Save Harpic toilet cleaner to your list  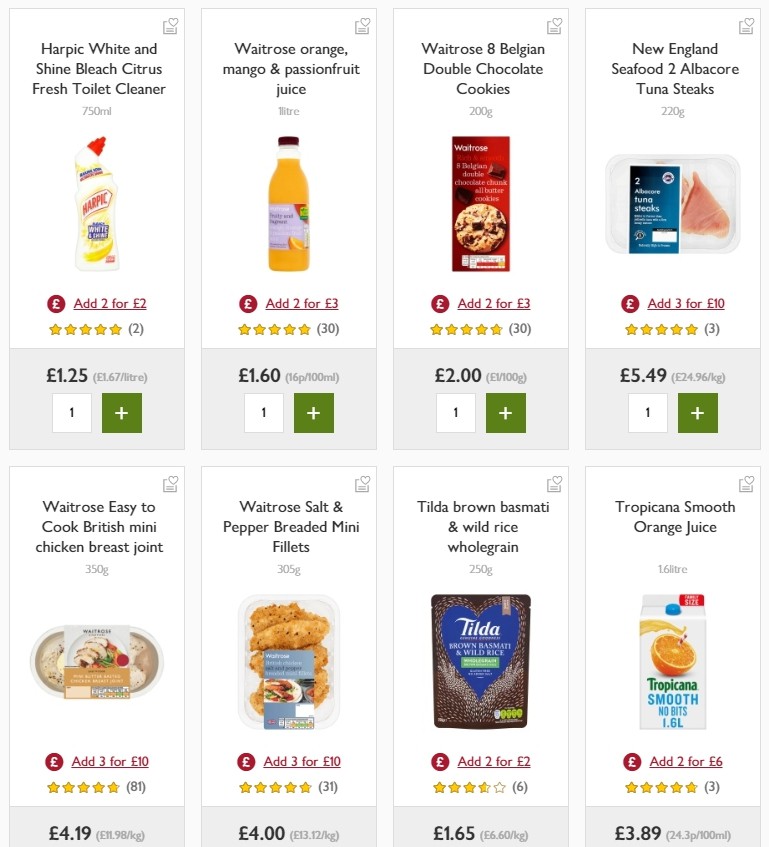click(x=170, y=26)
